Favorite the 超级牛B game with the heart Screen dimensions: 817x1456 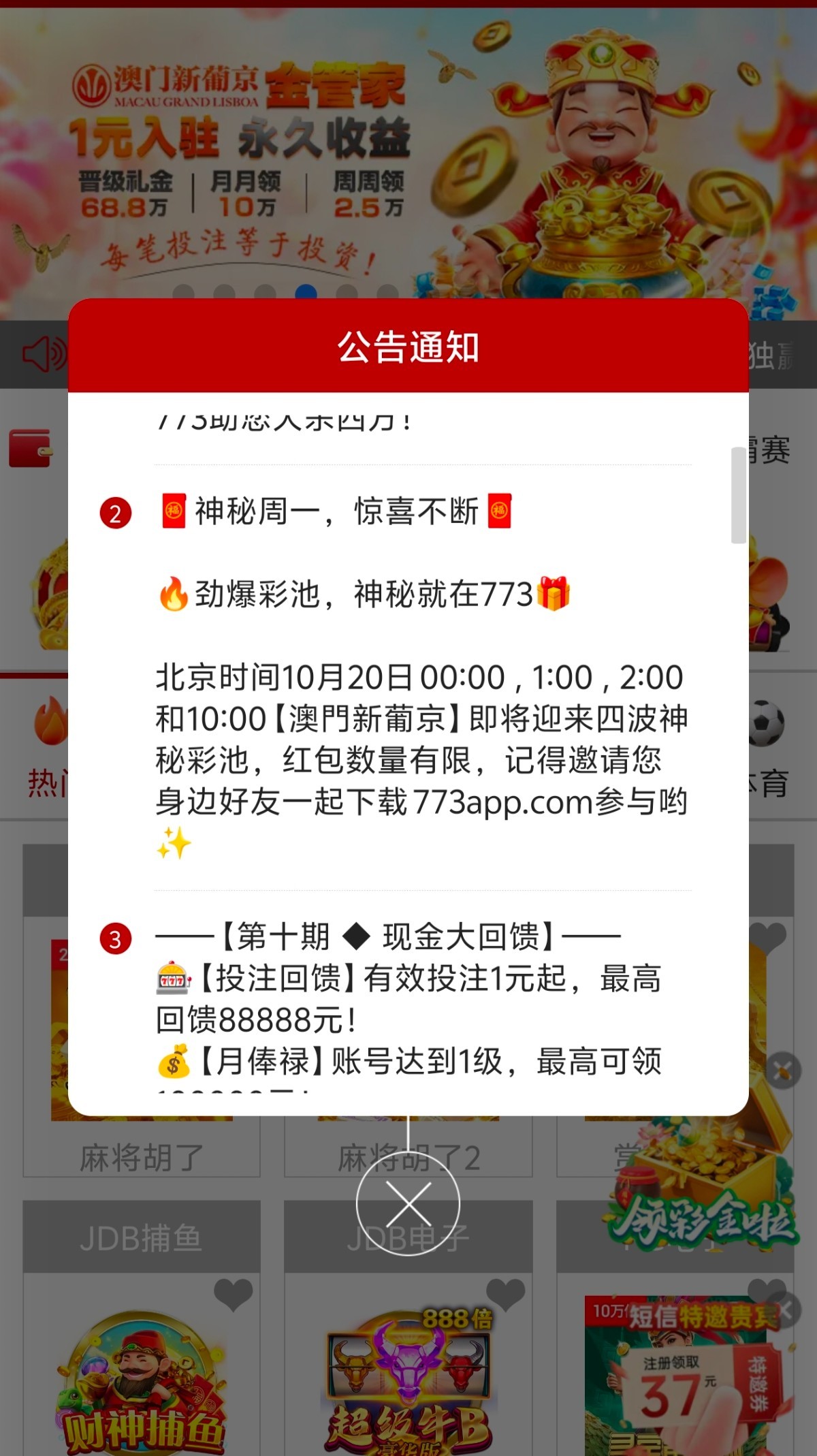coord(505,1293)
